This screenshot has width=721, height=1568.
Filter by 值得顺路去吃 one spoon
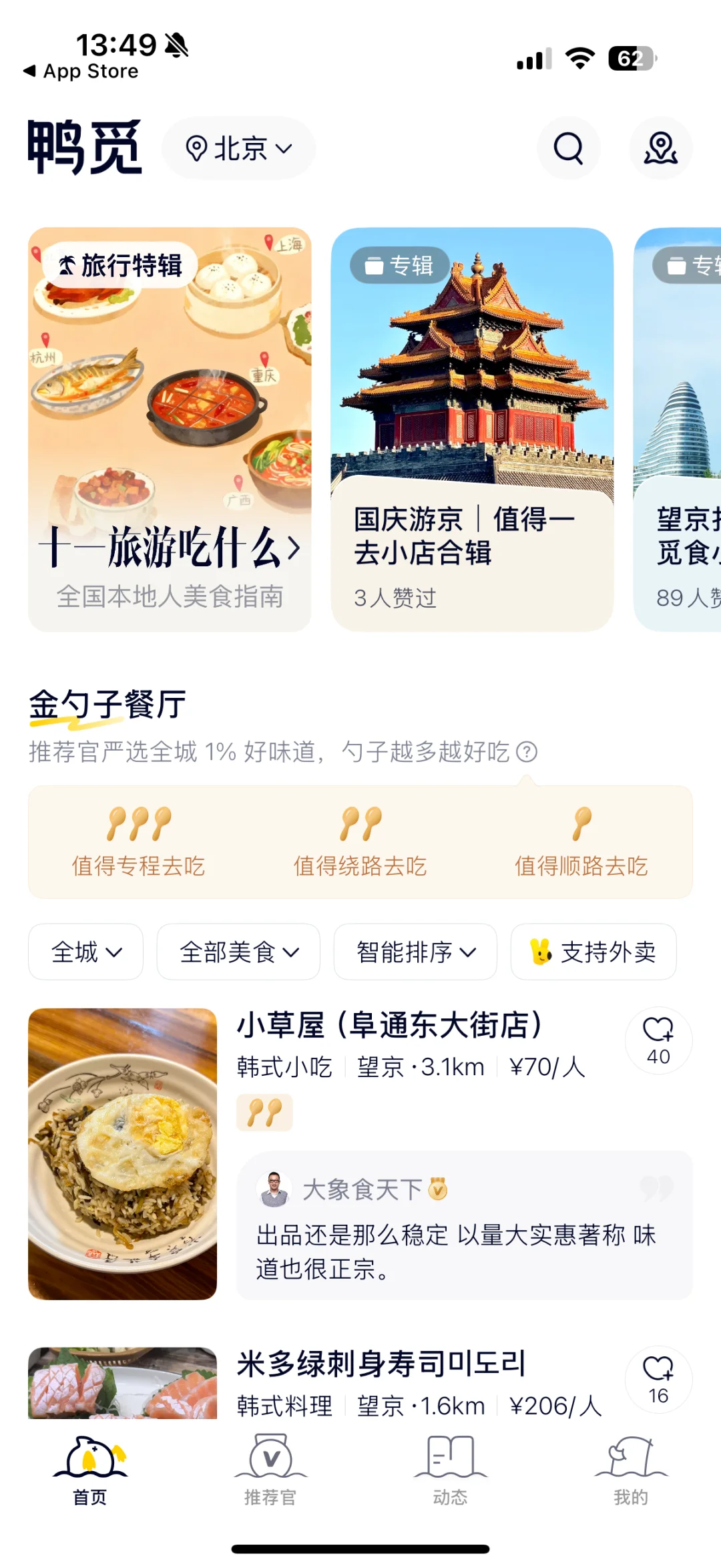pyautogui.click(x=581, y=842)
